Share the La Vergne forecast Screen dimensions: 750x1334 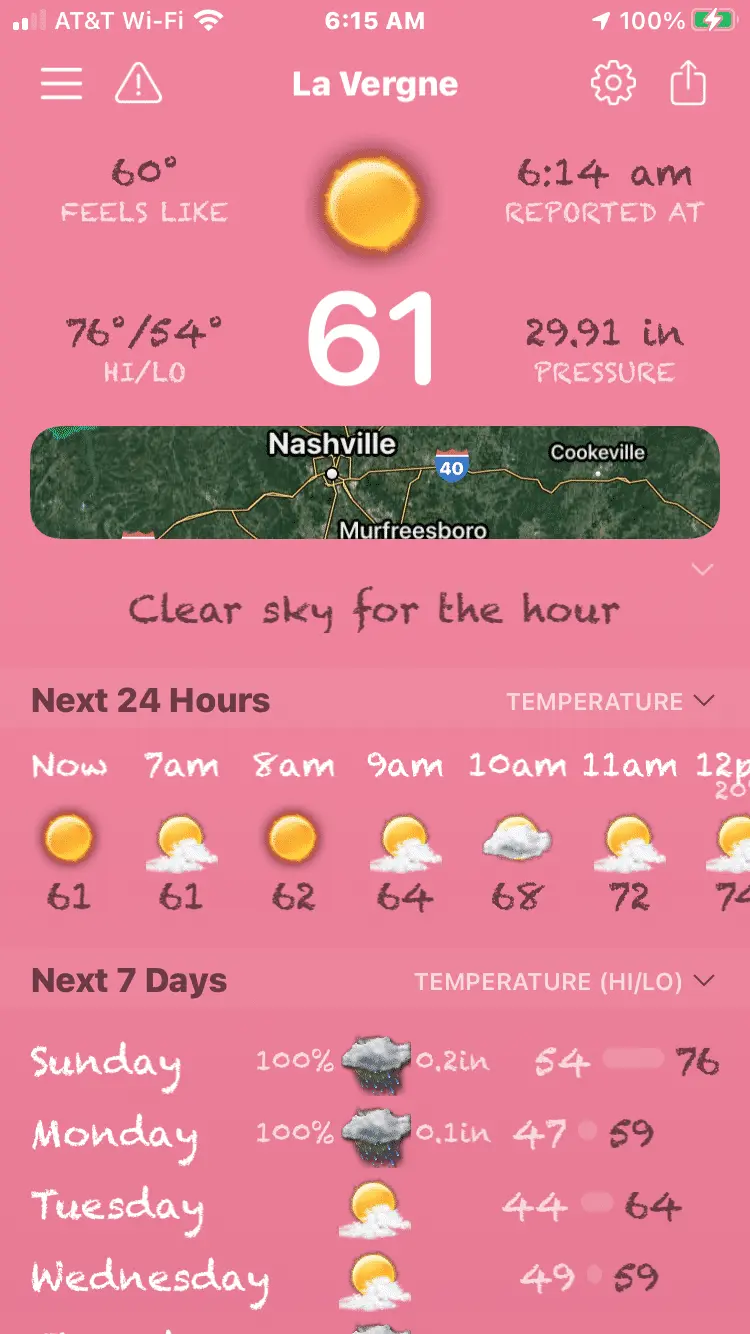click(x=688, y=84)
